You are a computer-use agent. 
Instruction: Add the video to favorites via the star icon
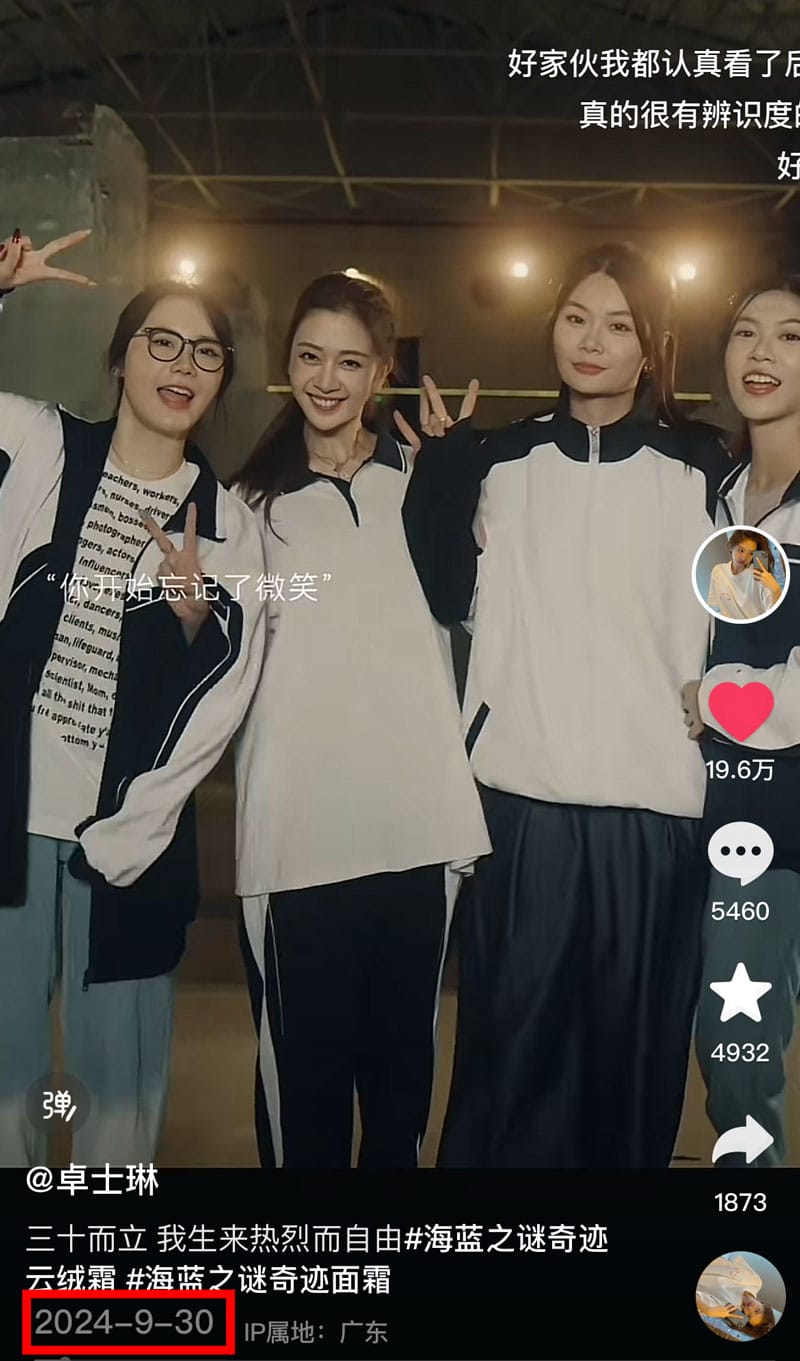(x=740, y=994)
